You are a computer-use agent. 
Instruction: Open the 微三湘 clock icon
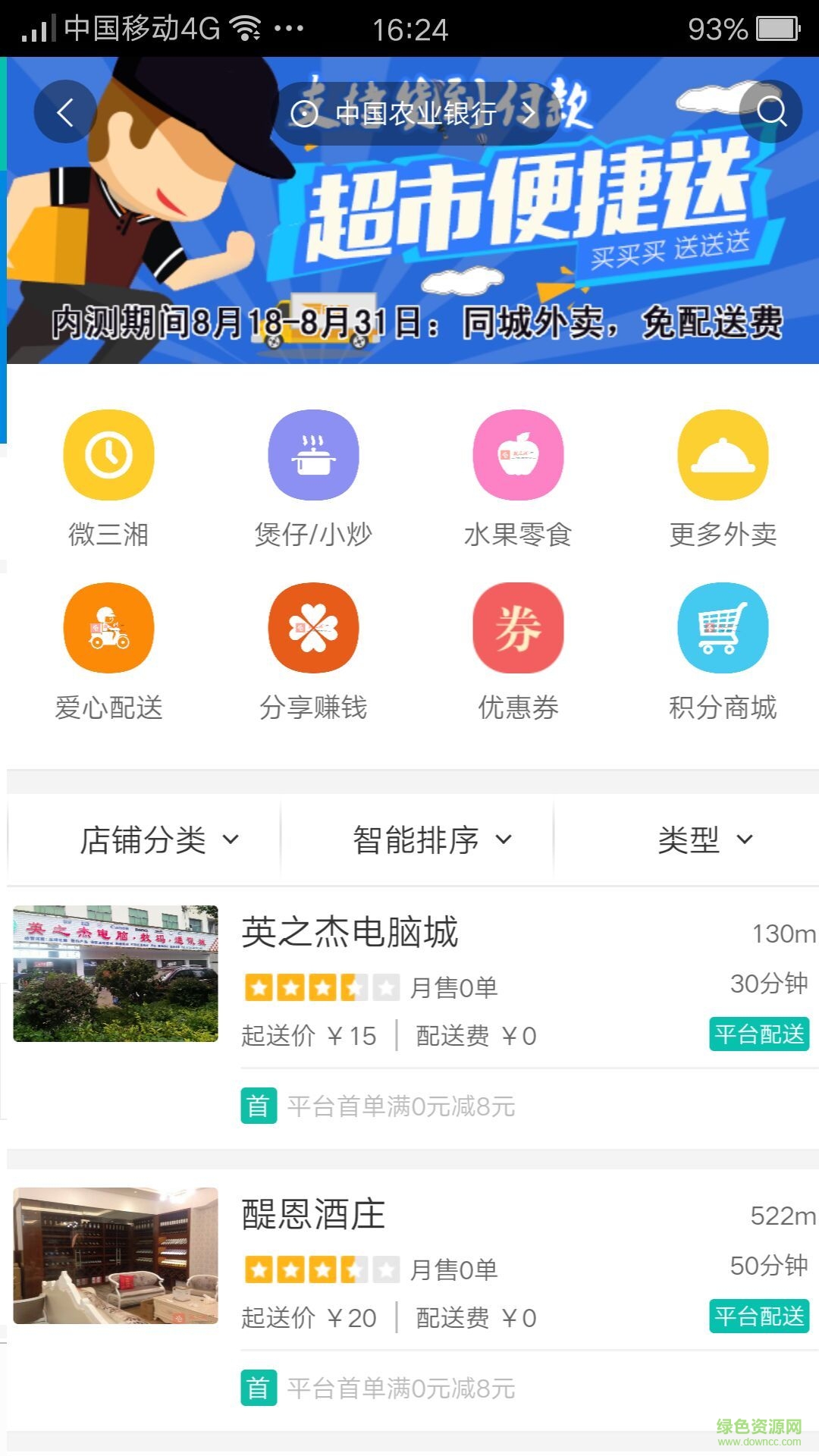108,455
